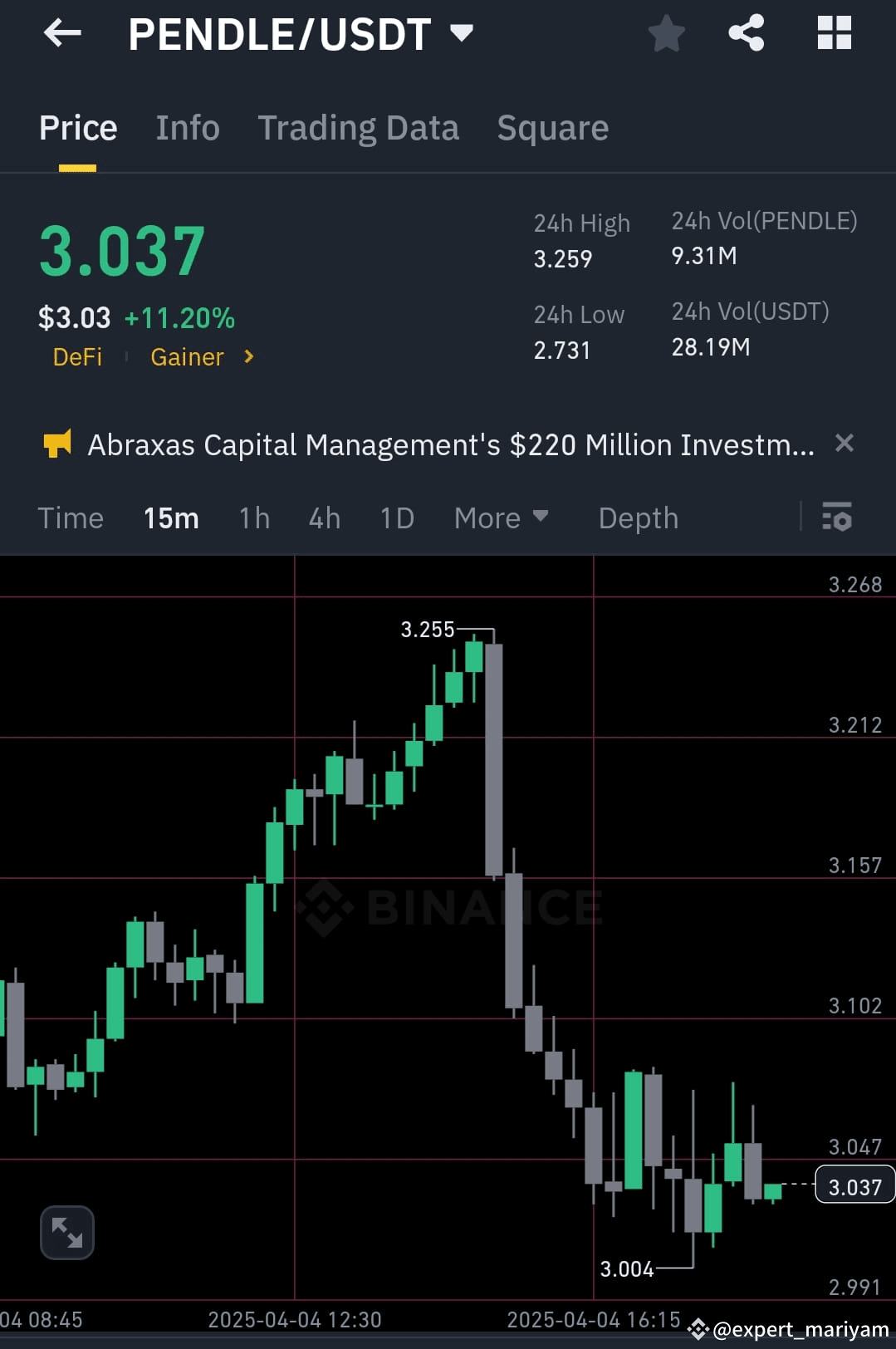Switch to the Trading Data tab
This screenshot has height=1349, width=896.
pyautogui.click(x=358, y=127)
